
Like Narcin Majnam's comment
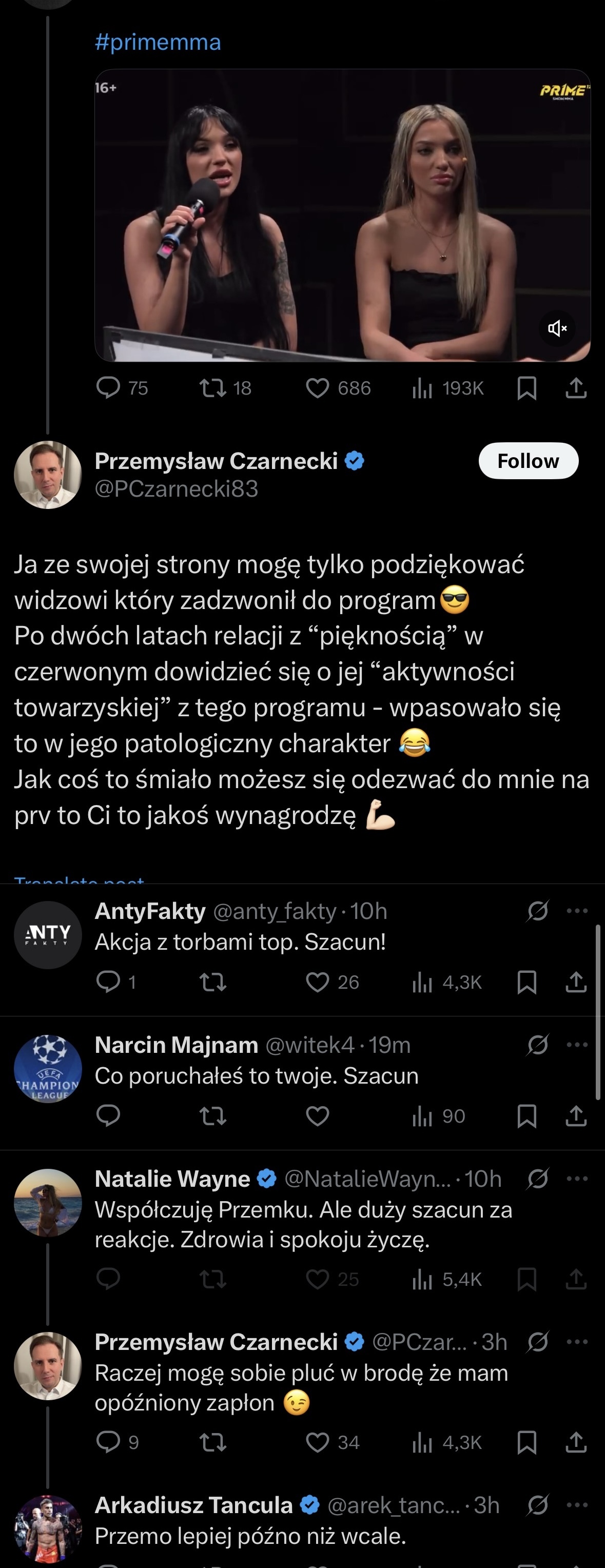pyautogui.click(x=317, y=1116)
